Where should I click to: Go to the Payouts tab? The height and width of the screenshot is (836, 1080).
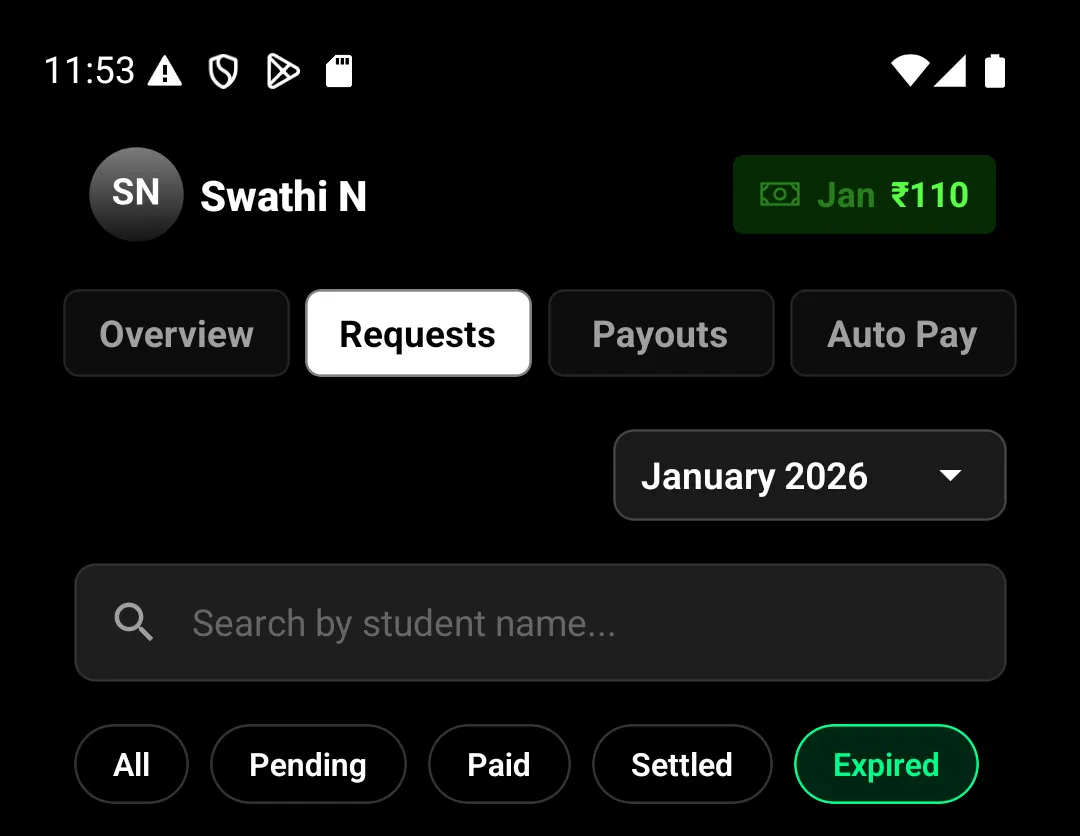661,333
